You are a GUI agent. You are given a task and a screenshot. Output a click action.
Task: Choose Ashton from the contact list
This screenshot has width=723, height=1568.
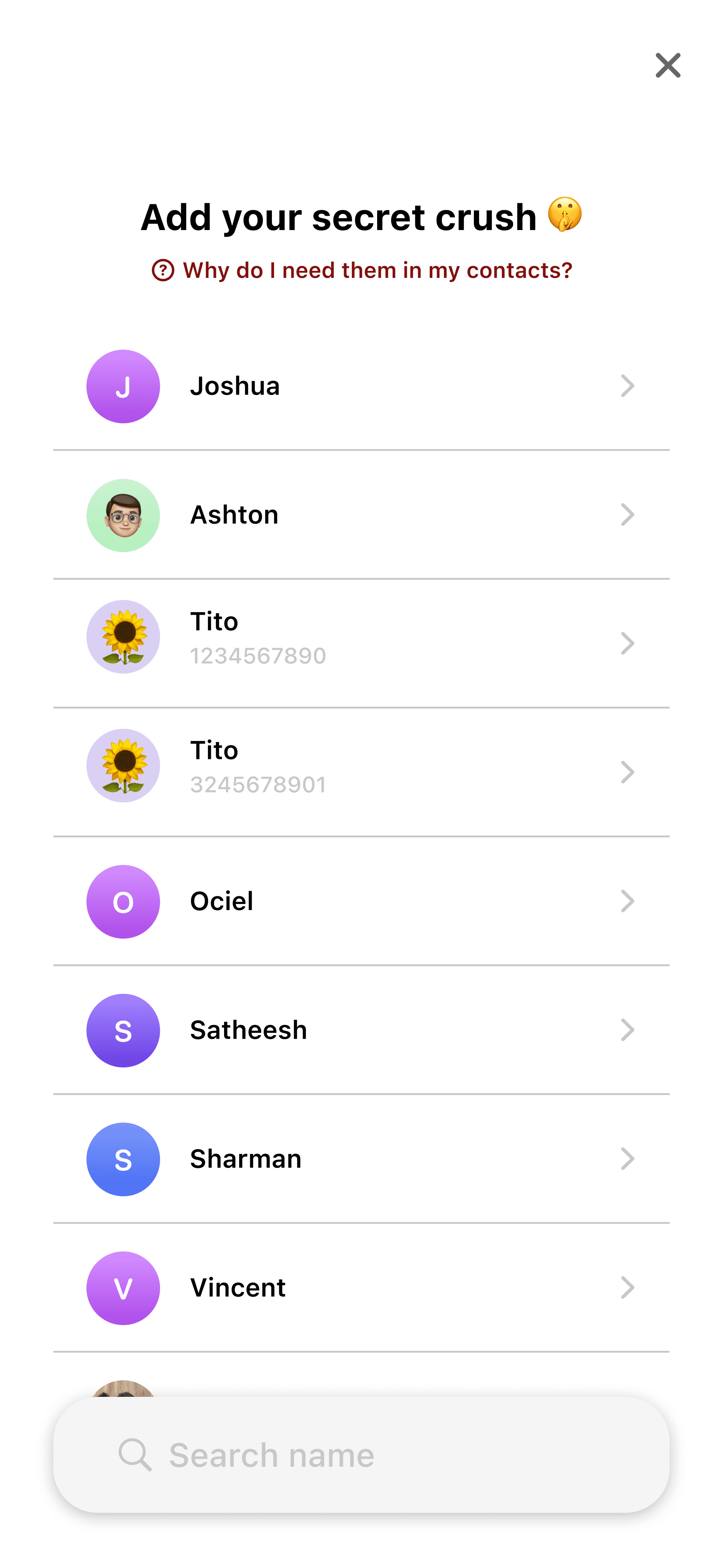[x=361, y=515]
